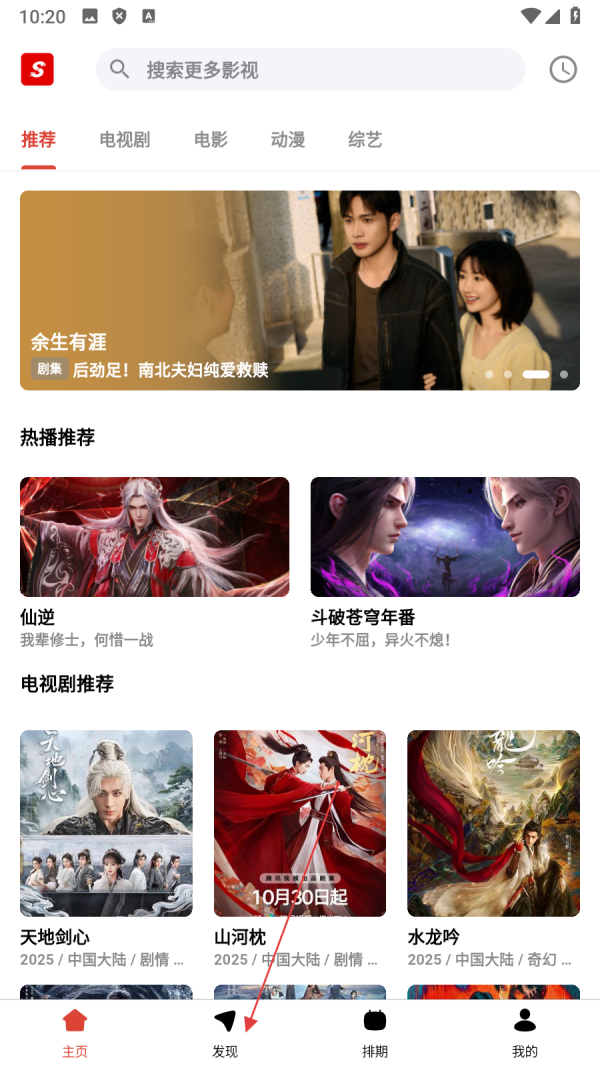
Task: Open the 天地剑心 drama poster
Action: [106, 823]
